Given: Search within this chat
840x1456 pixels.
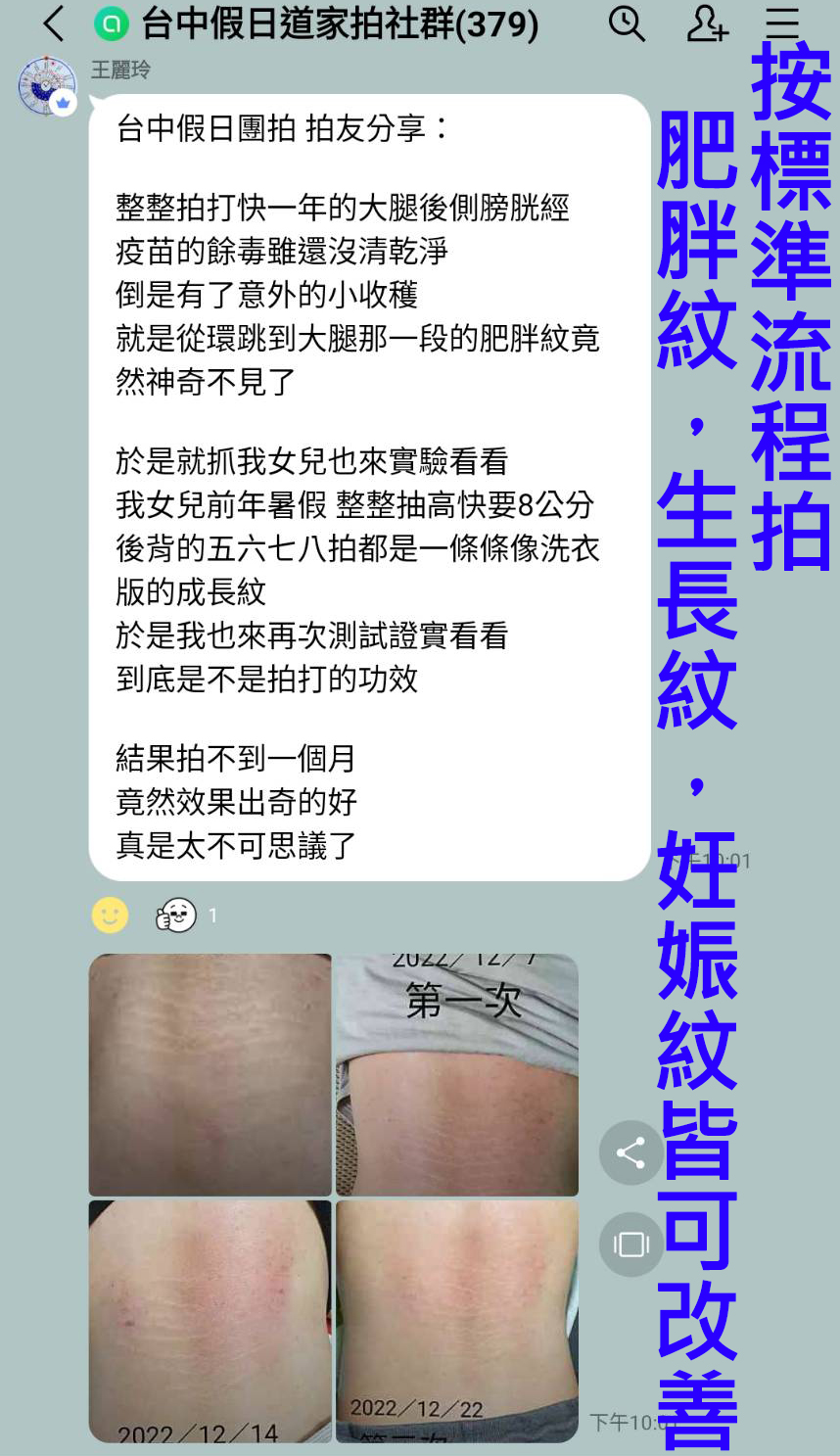Looking at the screenshot, I should [627, 23].
